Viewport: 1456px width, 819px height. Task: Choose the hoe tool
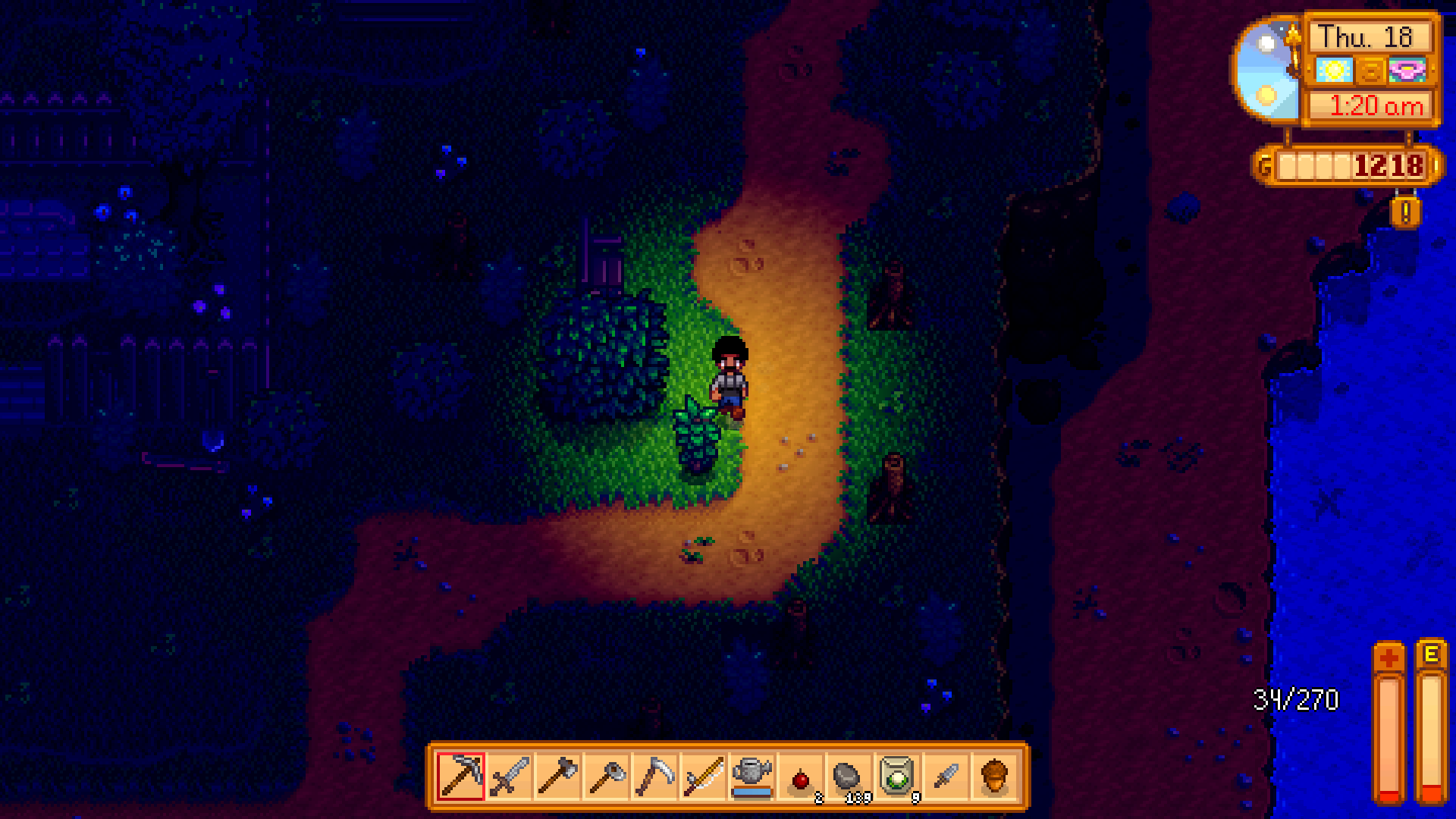[607, 777]
